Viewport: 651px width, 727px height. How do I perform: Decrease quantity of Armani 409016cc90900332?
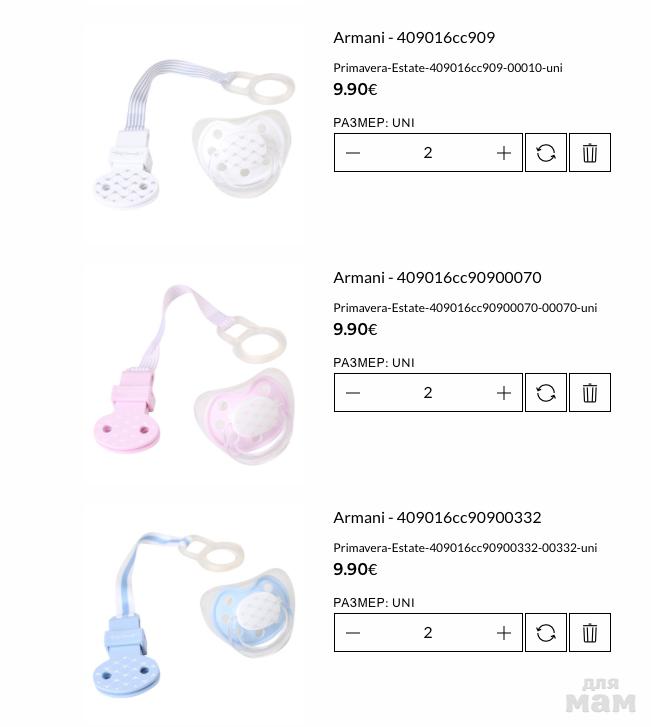point(353,633)
